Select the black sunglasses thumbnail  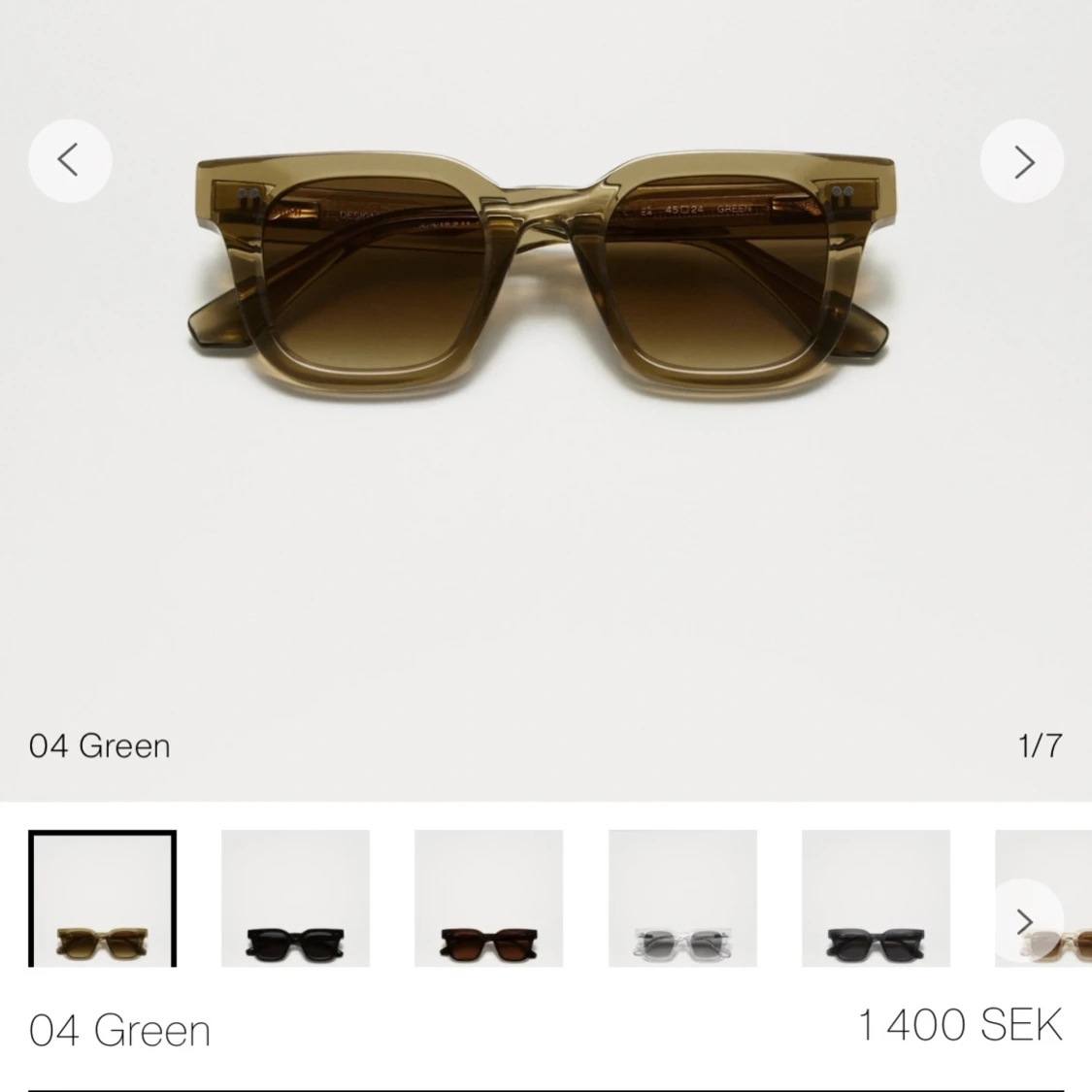pos(295,899)
